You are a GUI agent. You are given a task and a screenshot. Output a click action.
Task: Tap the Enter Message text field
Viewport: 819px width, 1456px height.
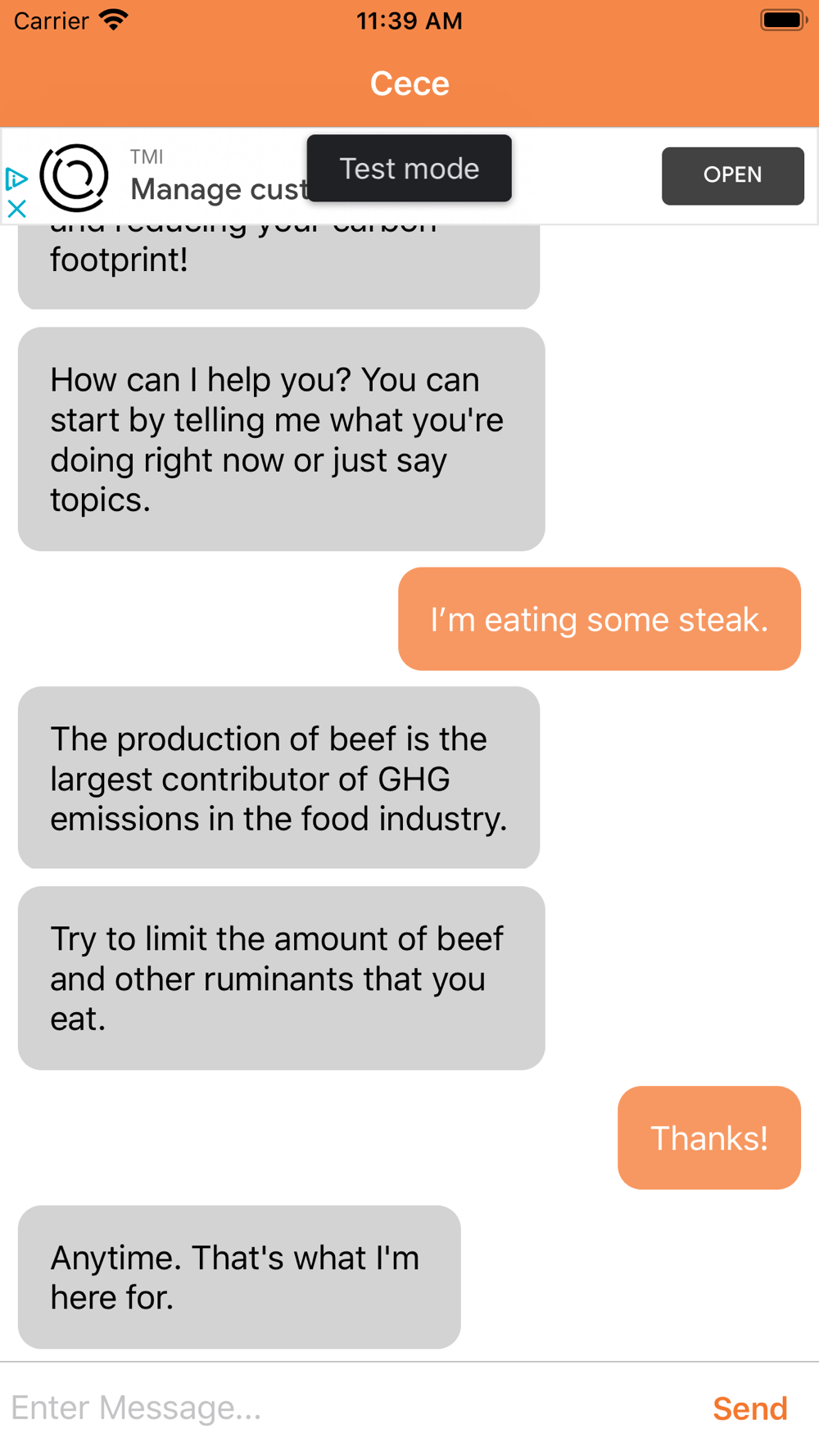point(348,1408)
